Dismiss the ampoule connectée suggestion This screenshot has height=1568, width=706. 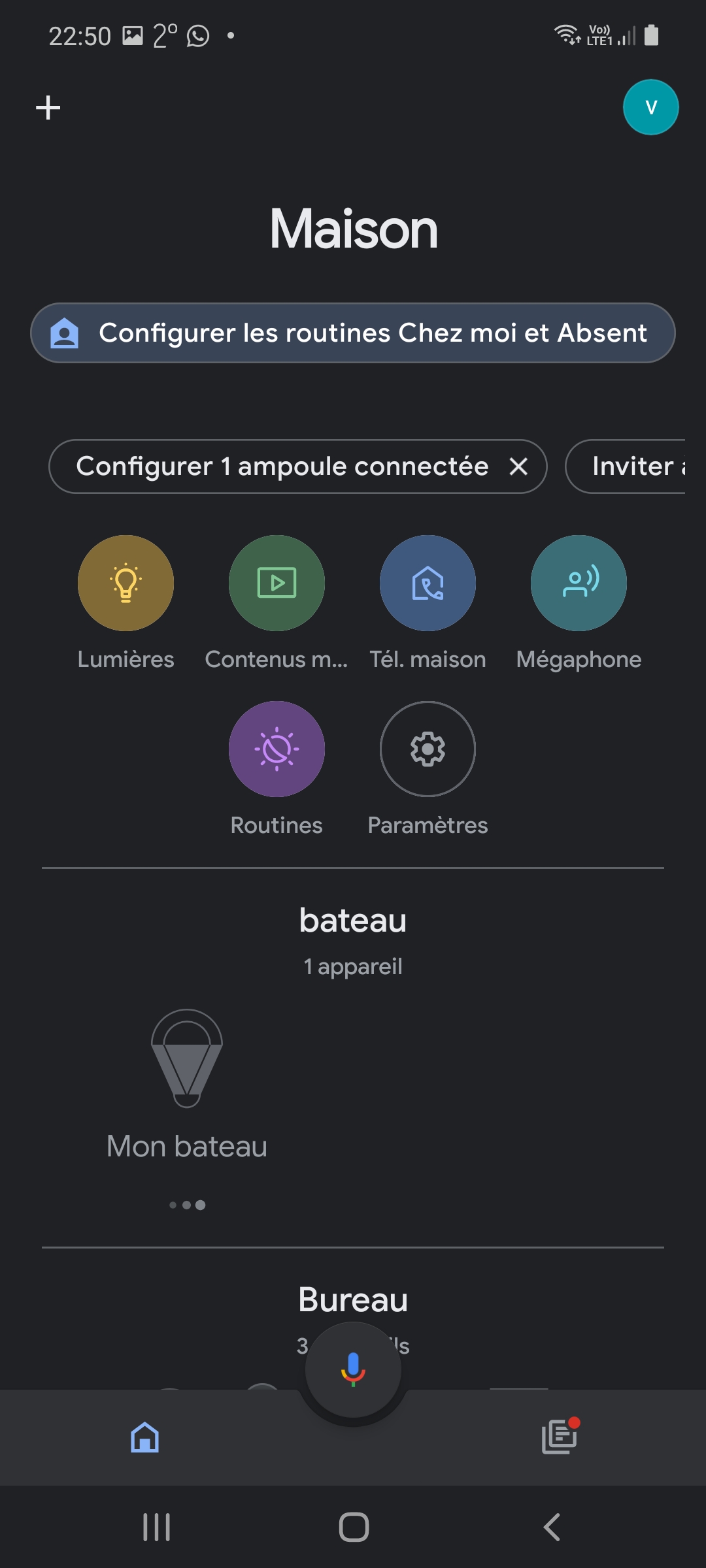pyautogui.click(x=518, y=466)
